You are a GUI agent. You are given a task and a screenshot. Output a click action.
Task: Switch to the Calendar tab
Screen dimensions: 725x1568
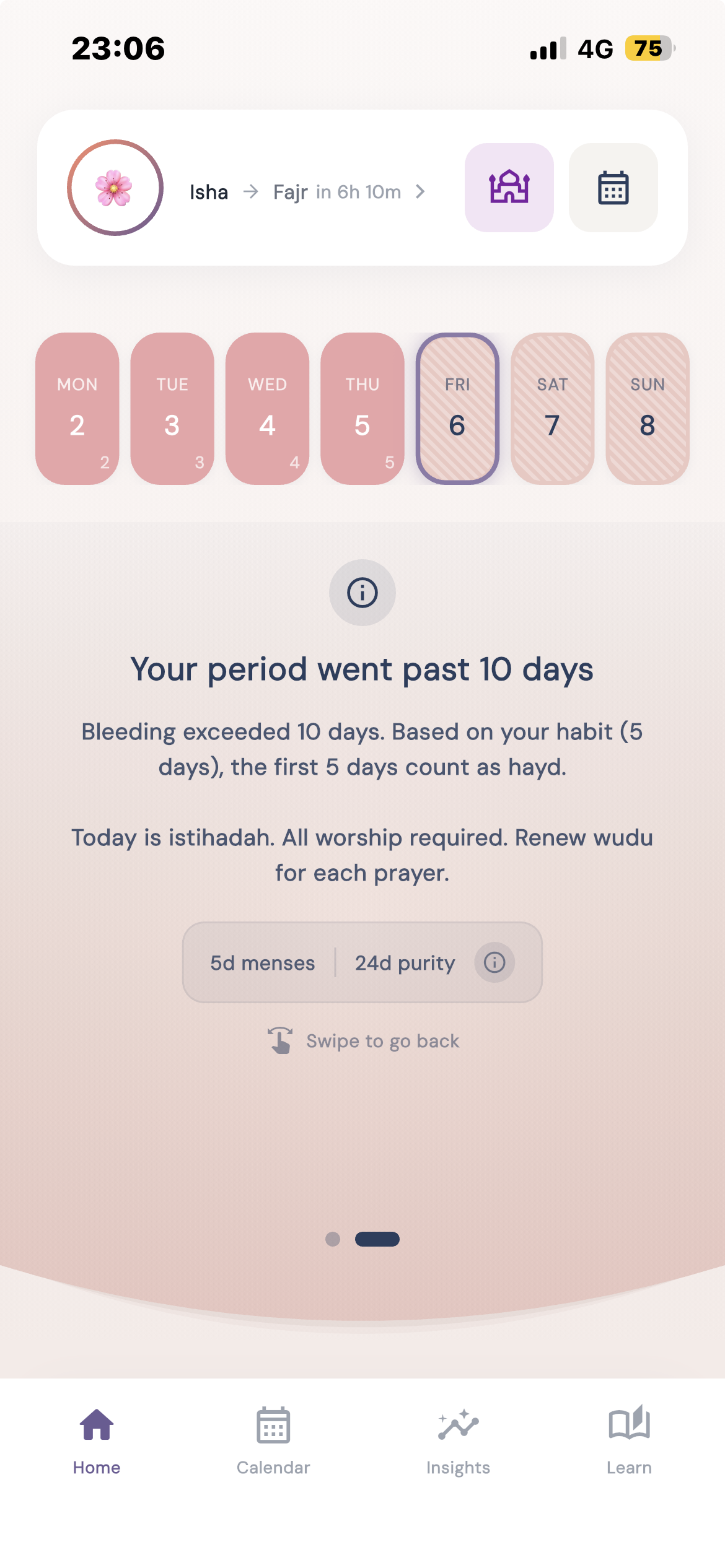click(273, 1440)
